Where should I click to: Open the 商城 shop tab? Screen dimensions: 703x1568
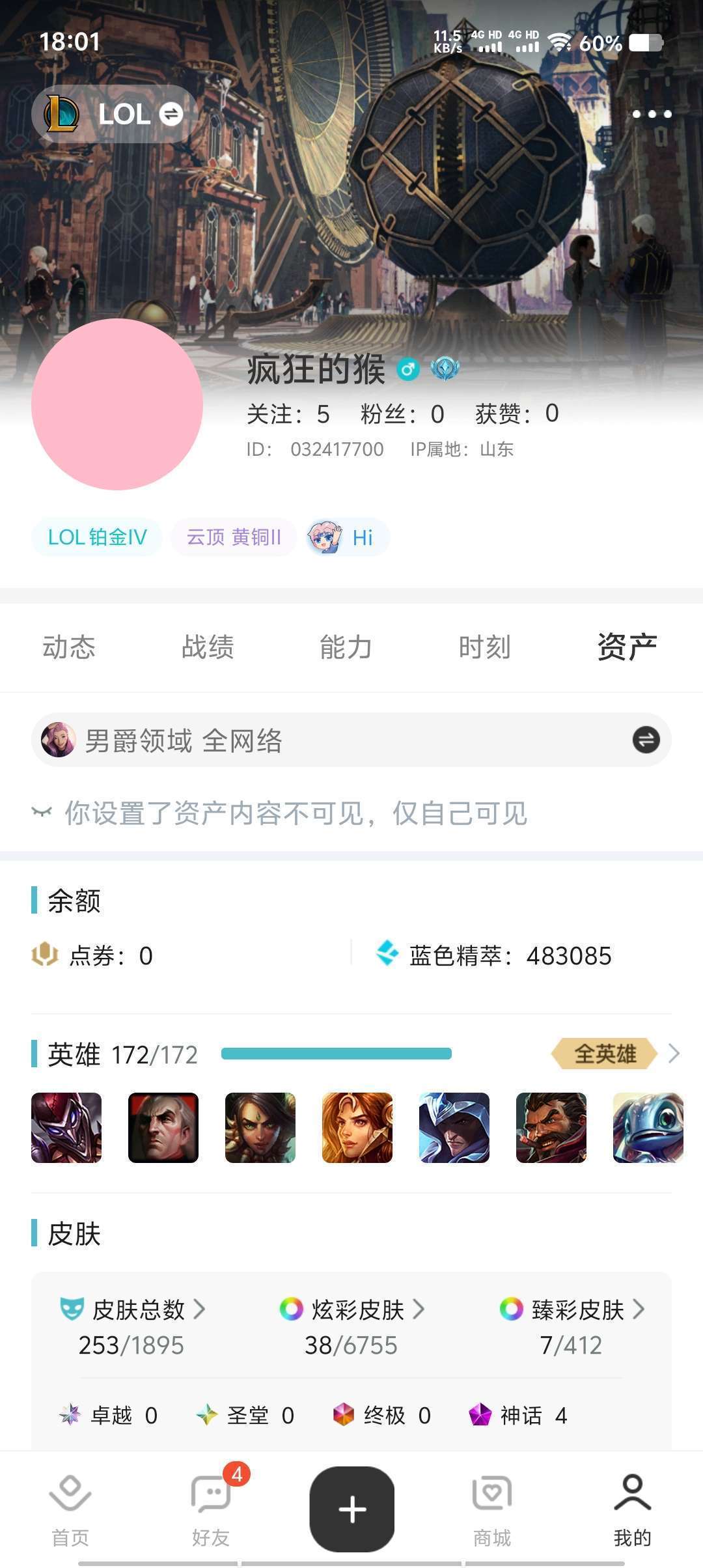[492, 1511]
